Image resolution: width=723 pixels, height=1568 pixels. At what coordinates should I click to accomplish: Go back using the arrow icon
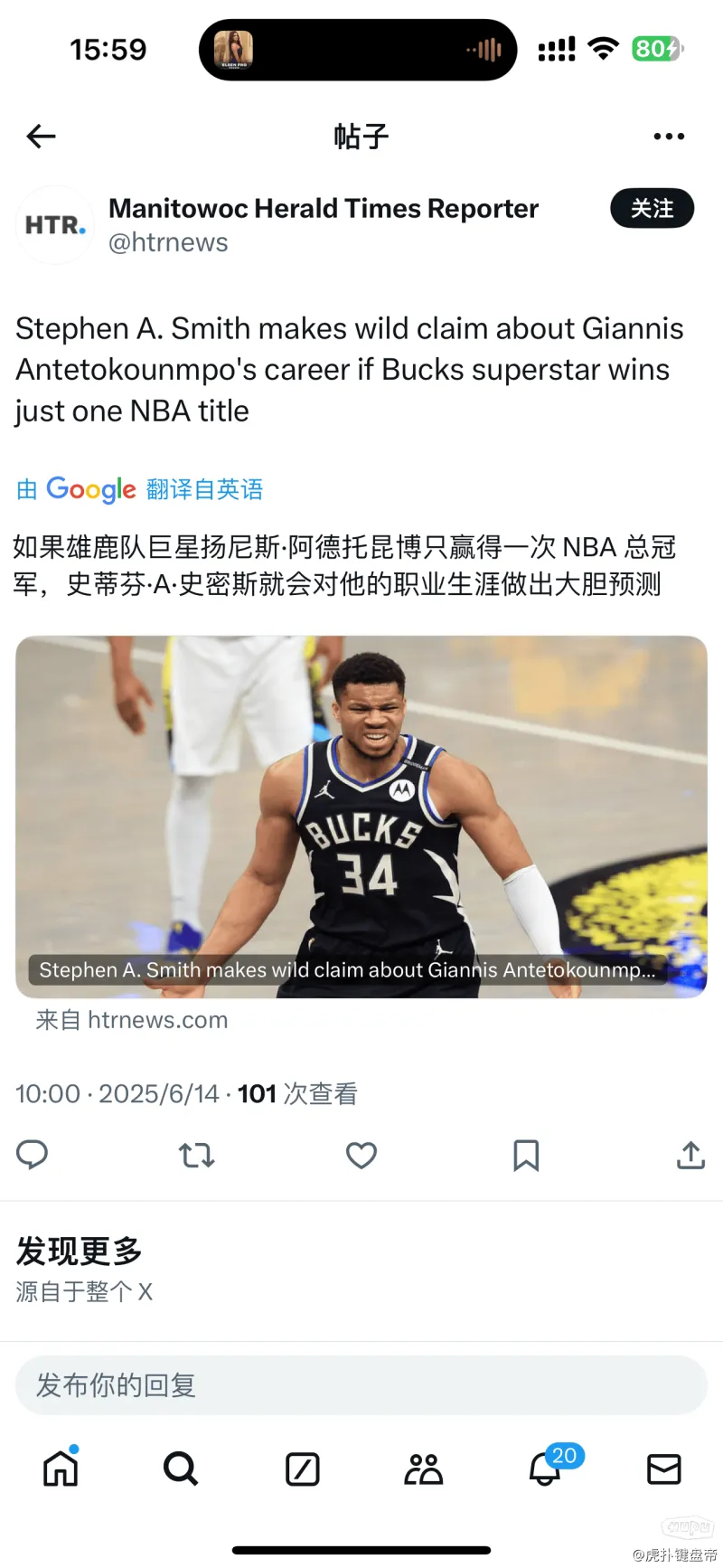point(42,137)
